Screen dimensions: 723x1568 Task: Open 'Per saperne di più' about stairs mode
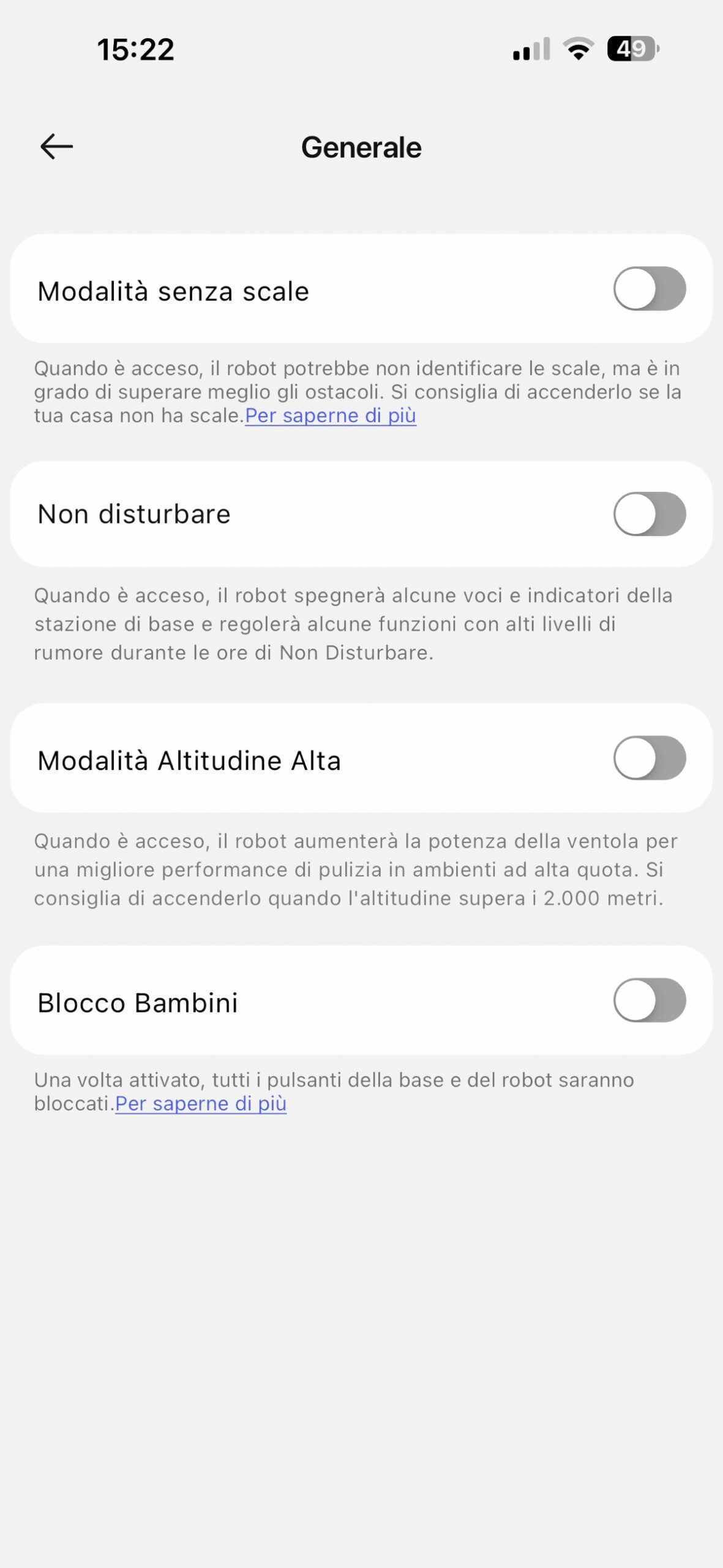pos(331,416)
